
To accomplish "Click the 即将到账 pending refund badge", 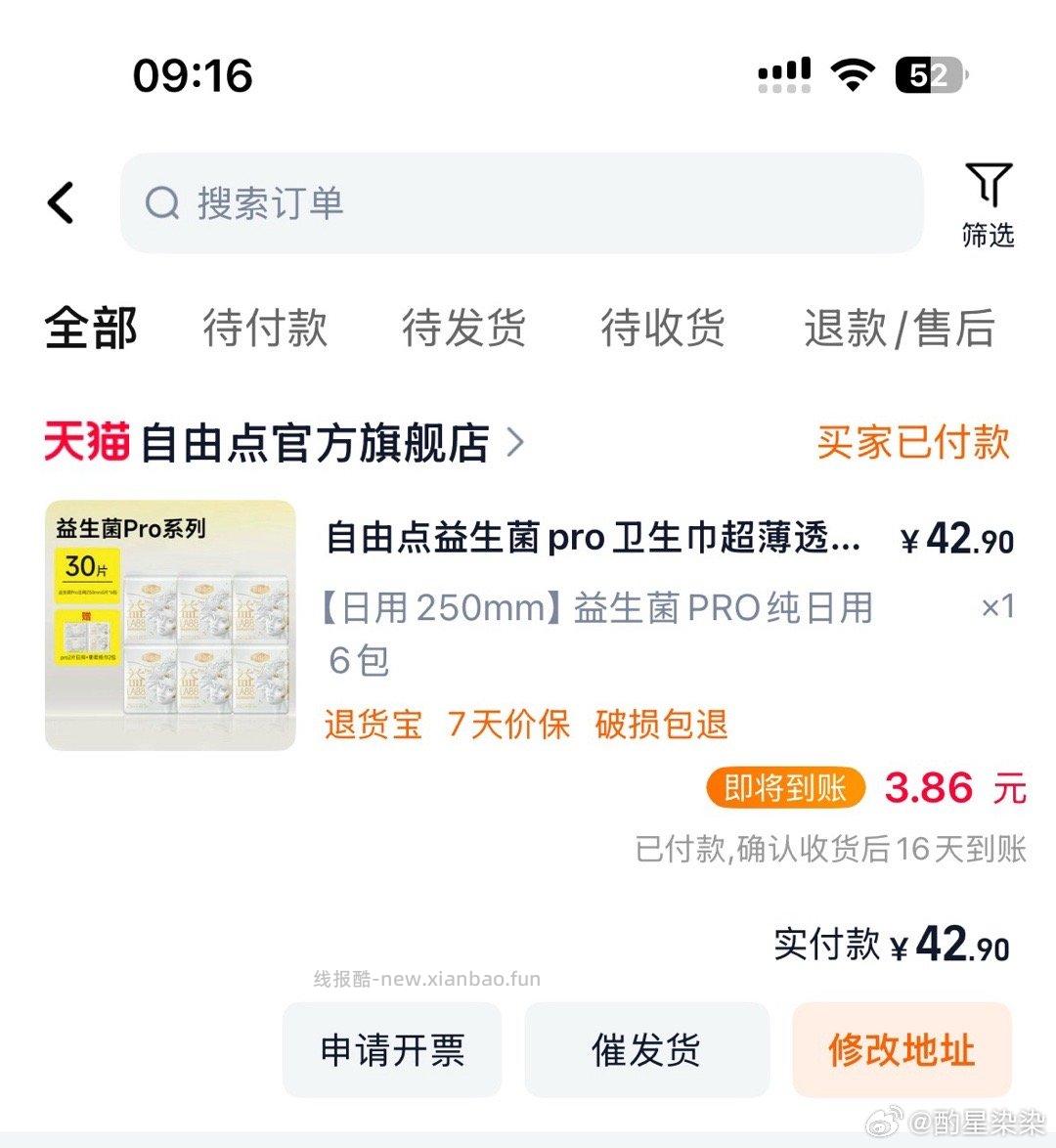I will [x=785, y=788].
